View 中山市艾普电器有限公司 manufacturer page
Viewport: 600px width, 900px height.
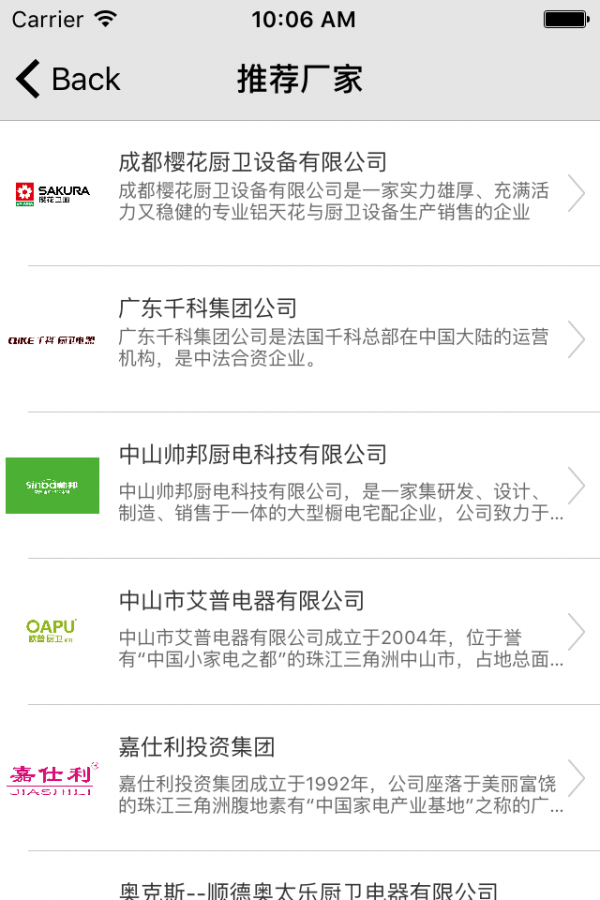coord(300,631)
